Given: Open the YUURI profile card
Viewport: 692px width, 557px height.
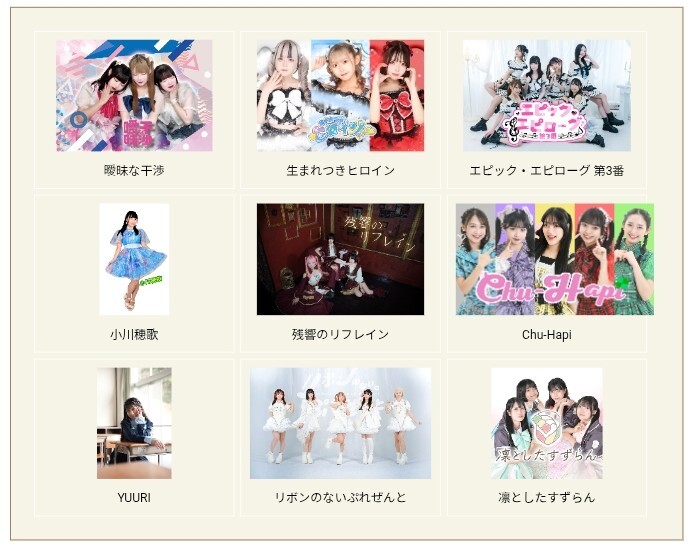Looking at the screenshot, I should 134,423.
